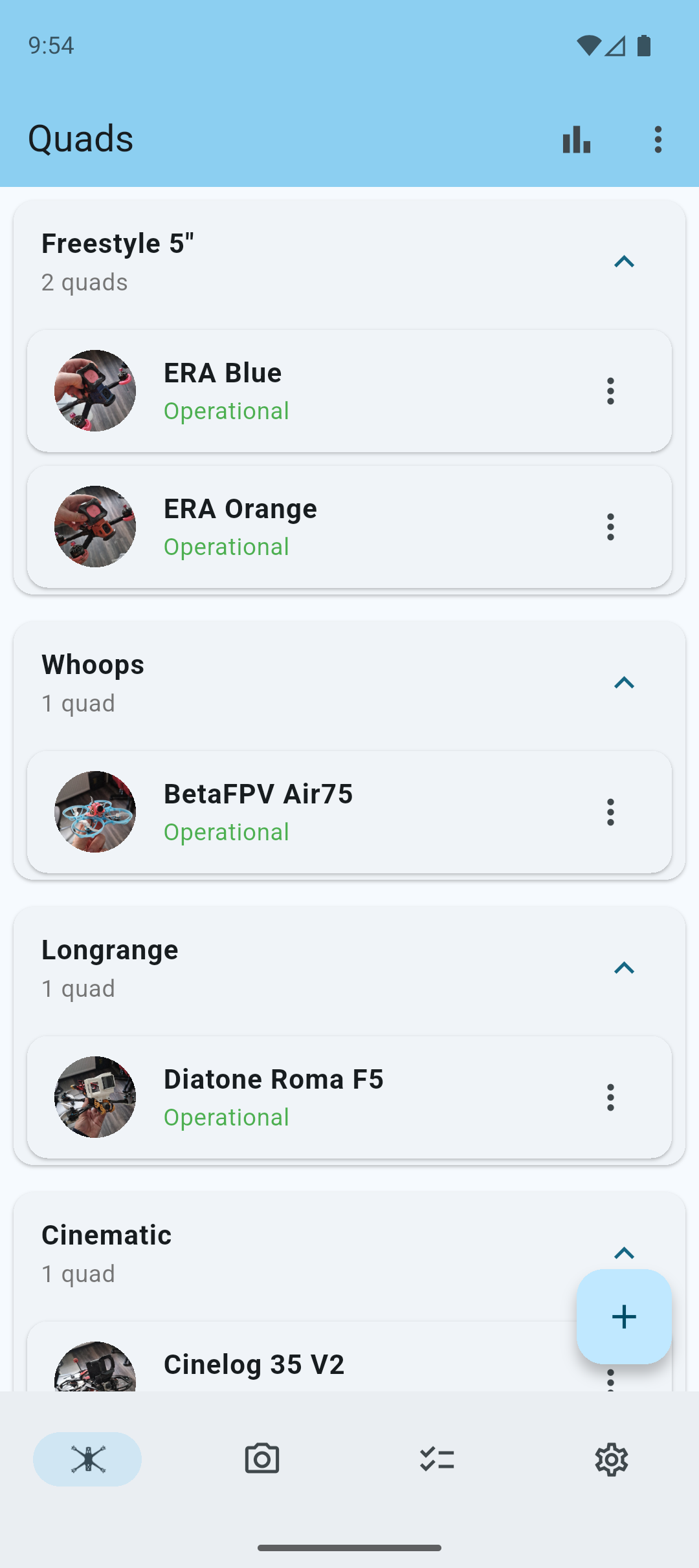The image size is (699, 1568).
Task: Tap the Operational status of ERA Orange
Action: [226, 547]
